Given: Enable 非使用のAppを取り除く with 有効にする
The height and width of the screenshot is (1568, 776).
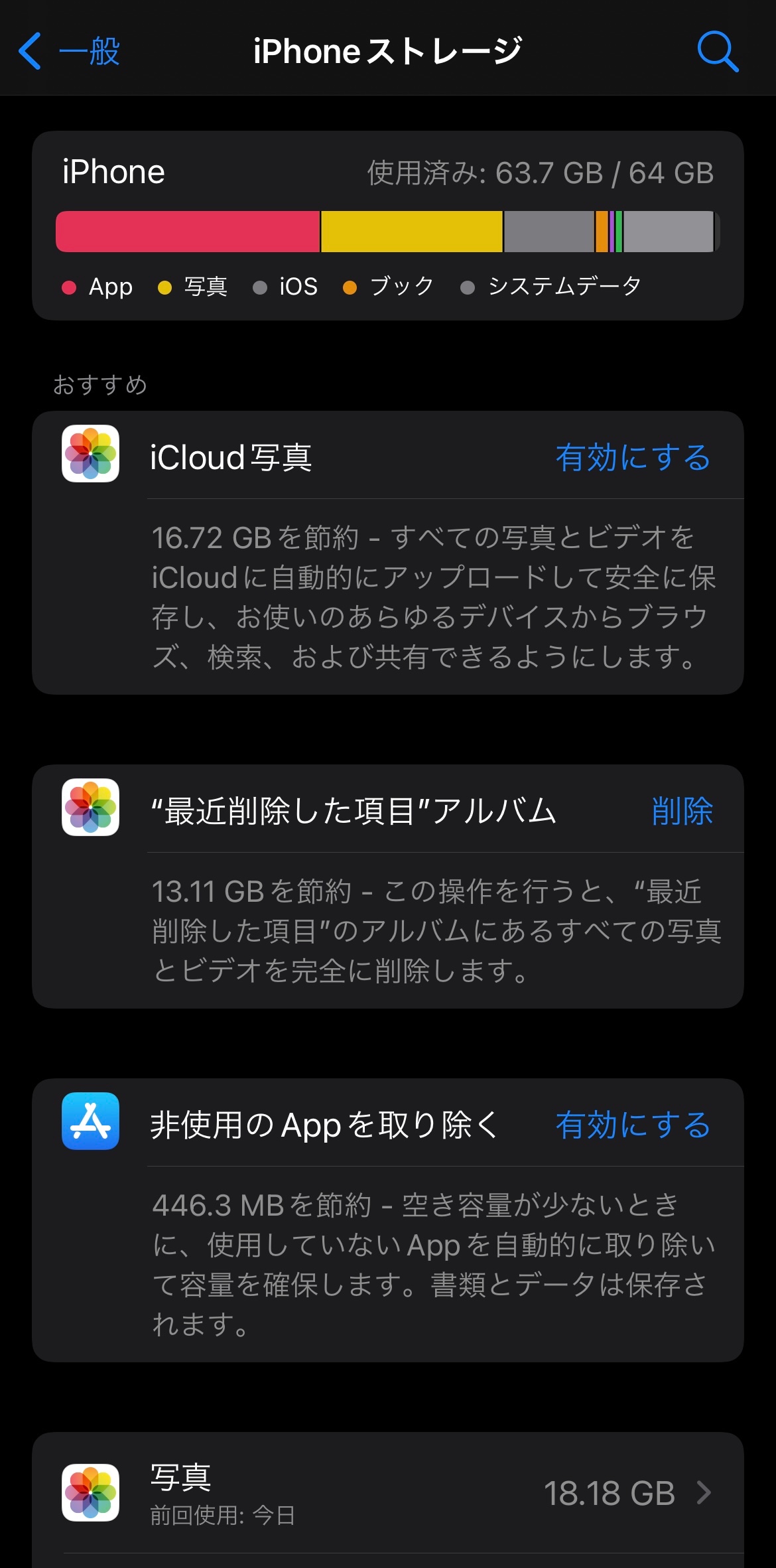Looking at the screenshot, I should (x=633, y=1125).
